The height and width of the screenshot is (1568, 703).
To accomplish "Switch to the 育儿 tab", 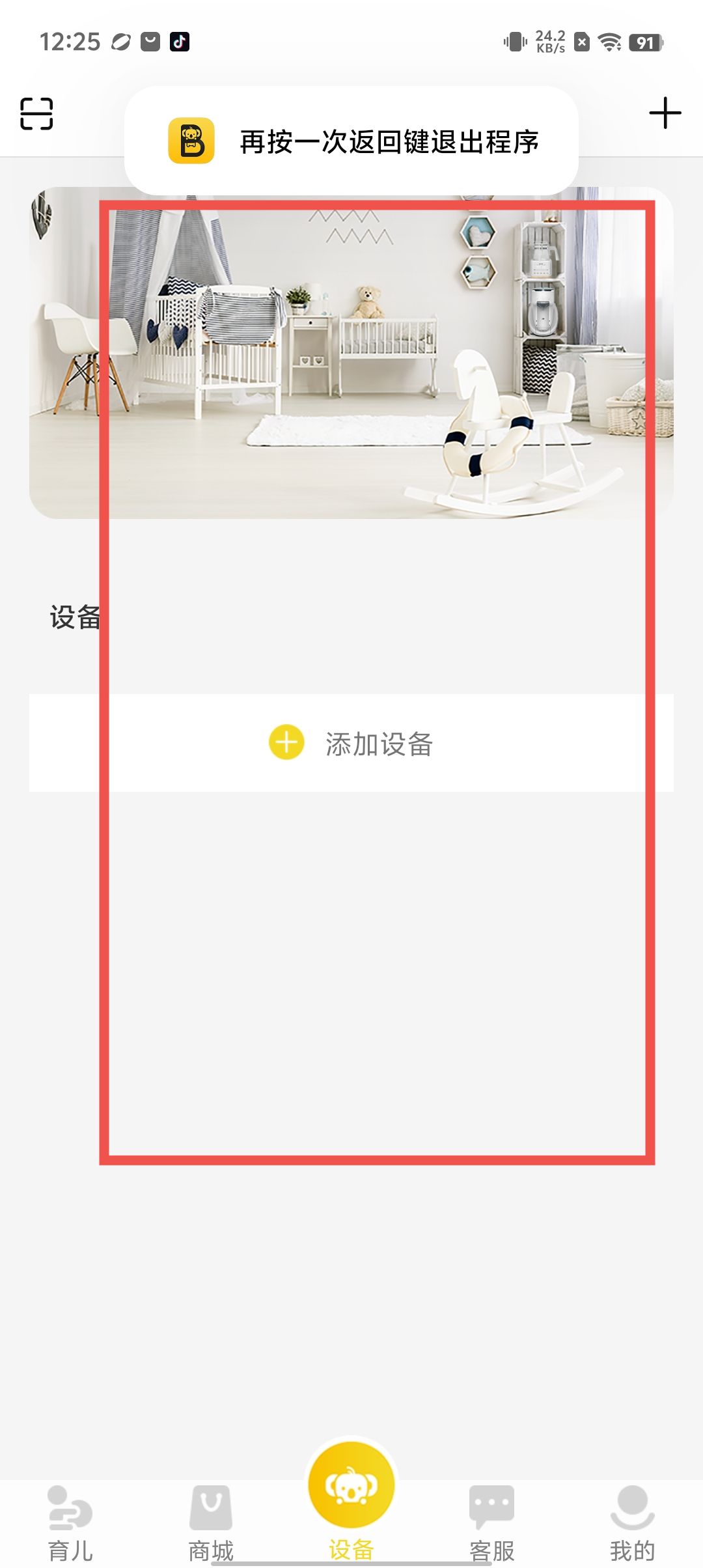I will [x=70, y=1522].
